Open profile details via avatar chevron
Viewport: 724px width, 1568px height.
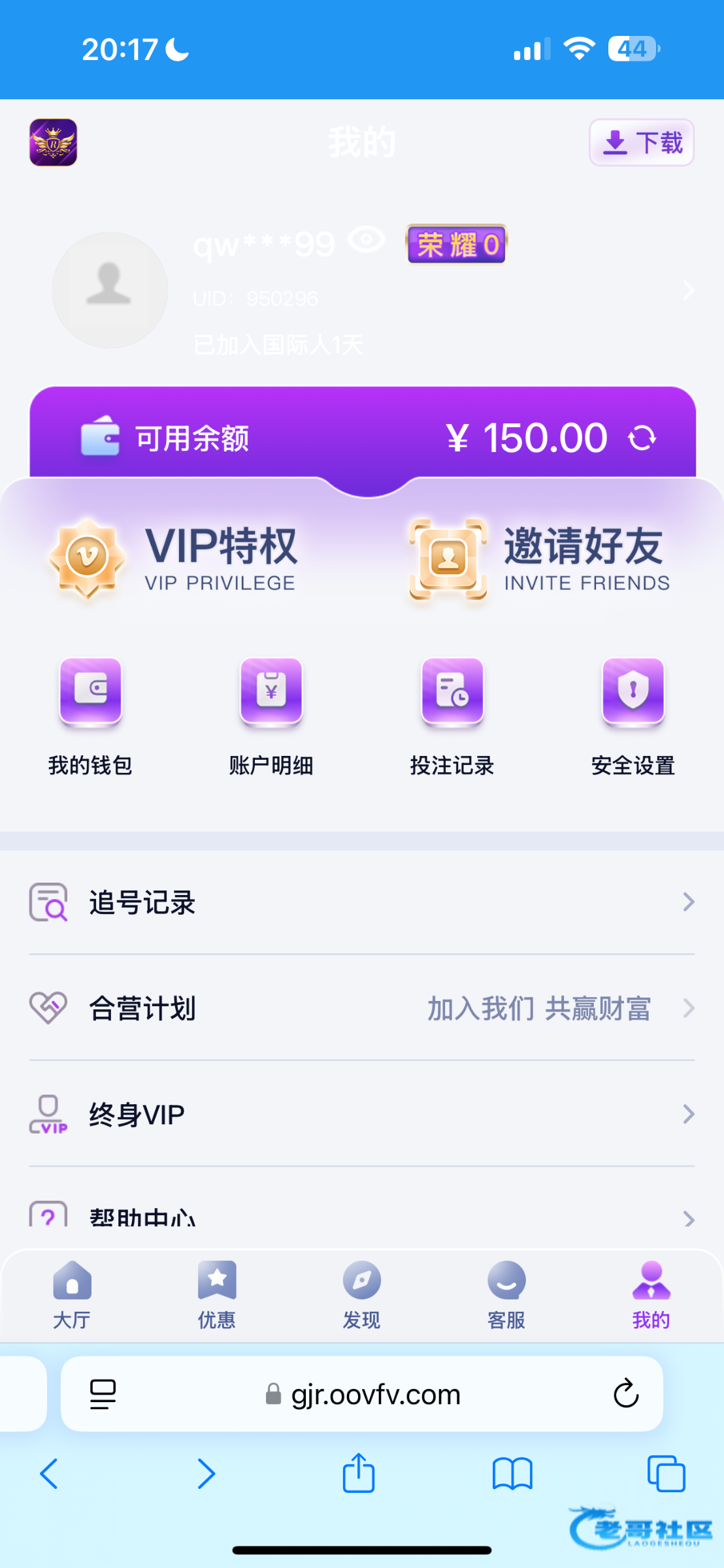688,290
